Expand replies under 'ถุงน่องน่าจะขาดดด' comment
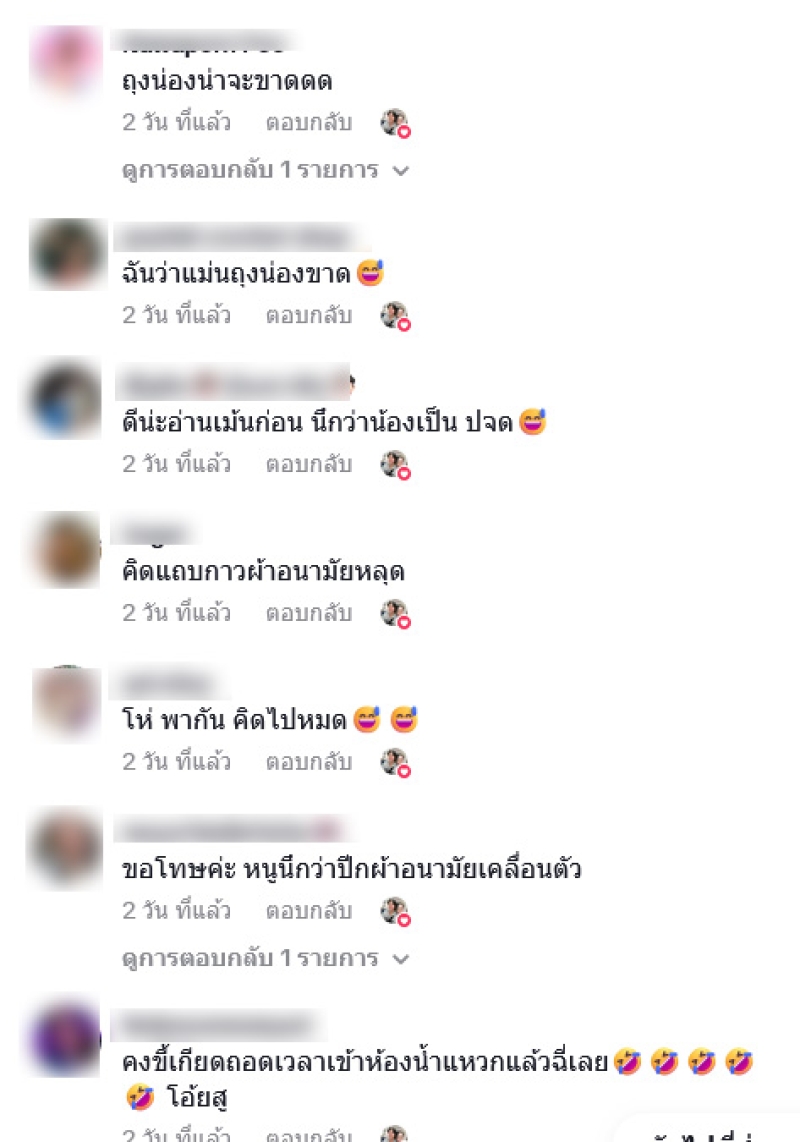The height and width of the screenshot is (1142, 800). click(264, 170)
